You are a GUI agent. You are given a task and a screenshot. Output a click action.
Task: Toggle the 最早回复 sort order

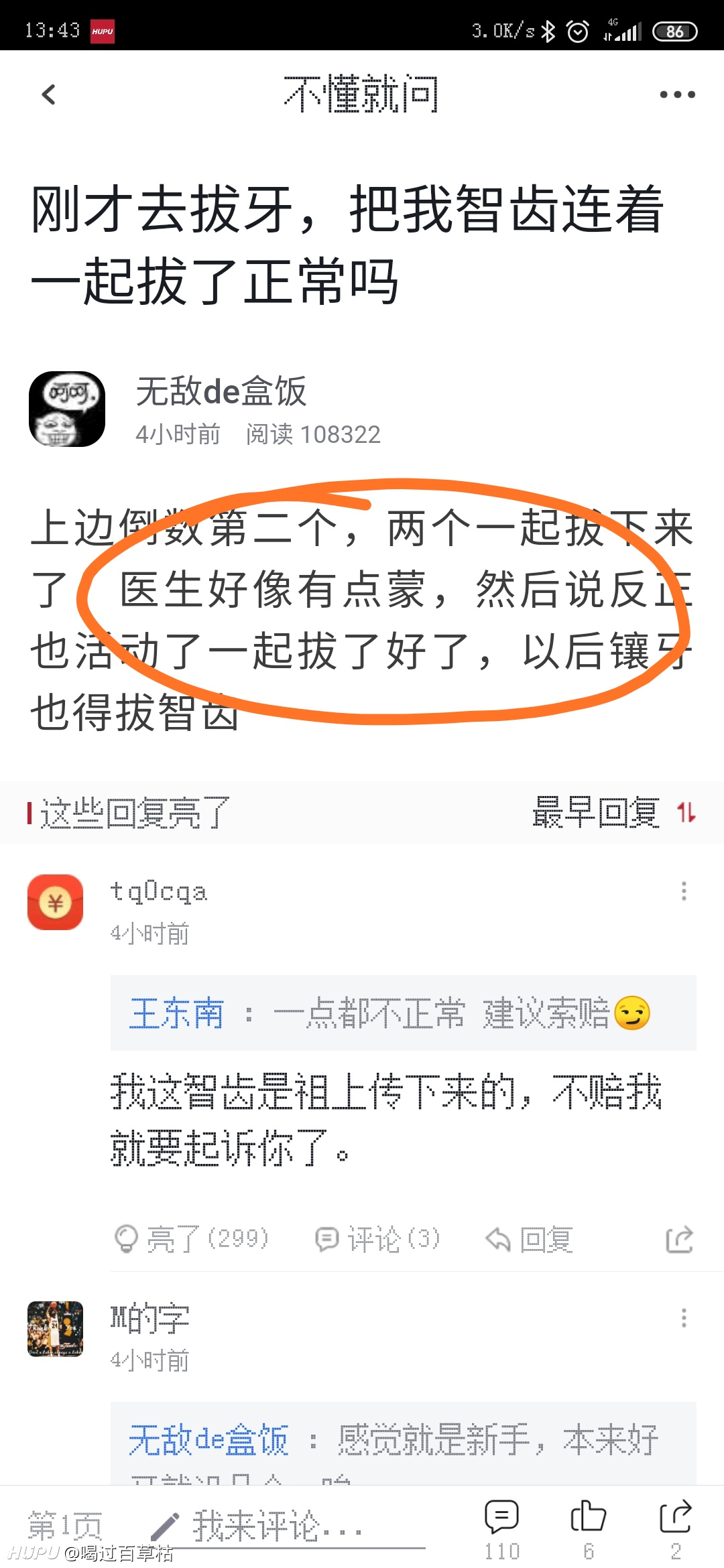pos(614,813)
